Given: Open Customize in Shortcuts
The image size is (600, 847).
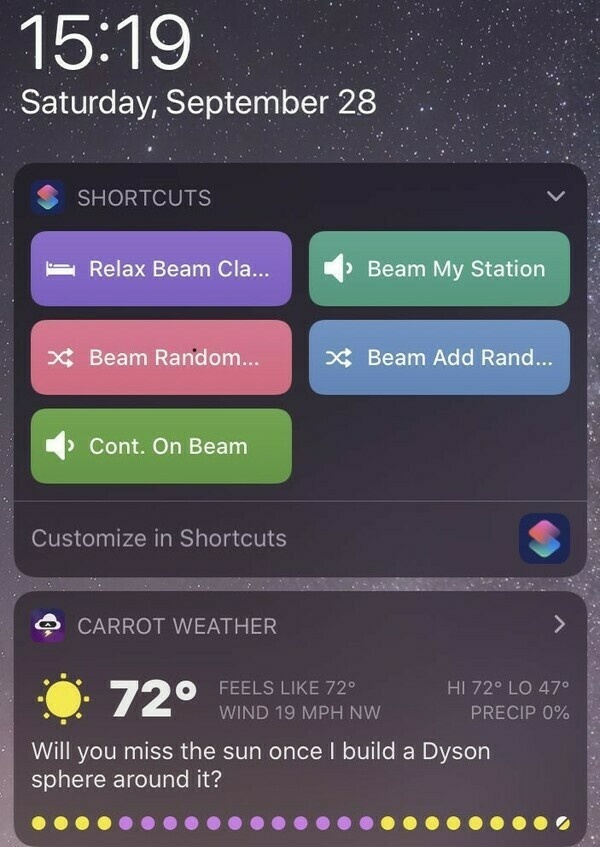Looking at the screenshot, I should tap(160, 538).
